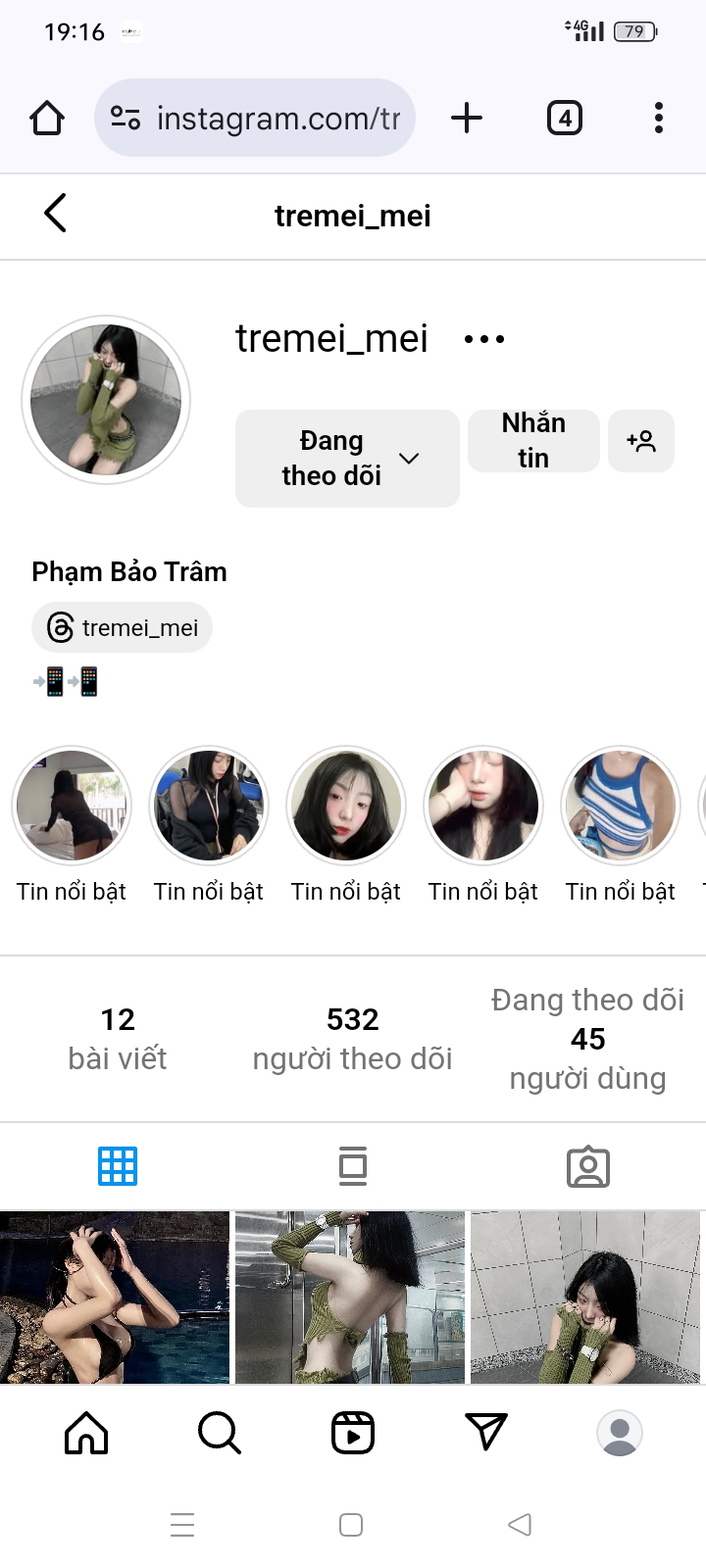Open the 532 người theo dõi list
Viewport: 706px width, 1568px height.
click(x=352, y=1039)
